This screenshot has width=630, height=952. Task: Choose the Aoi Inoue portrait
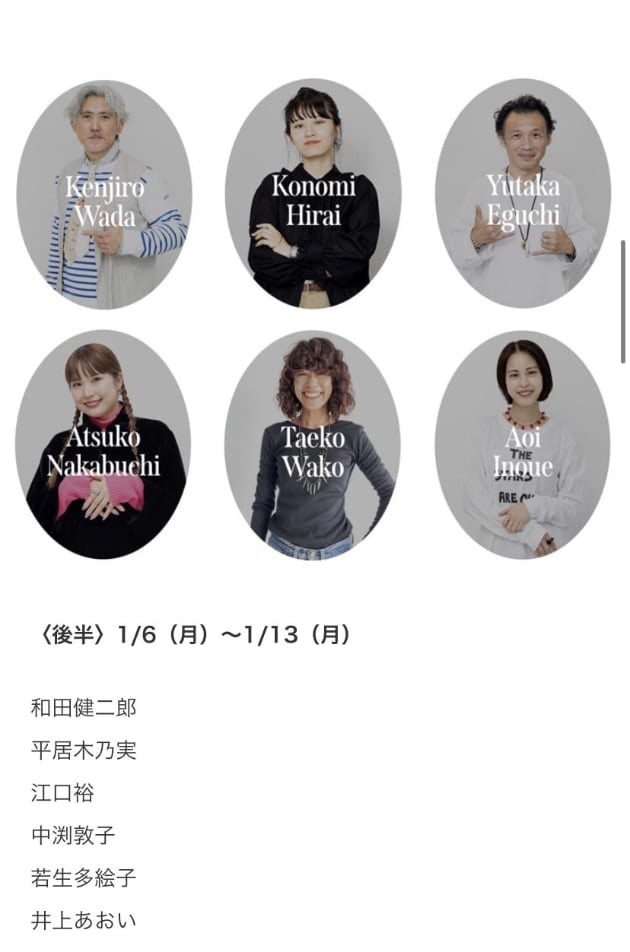pos(522,445)
